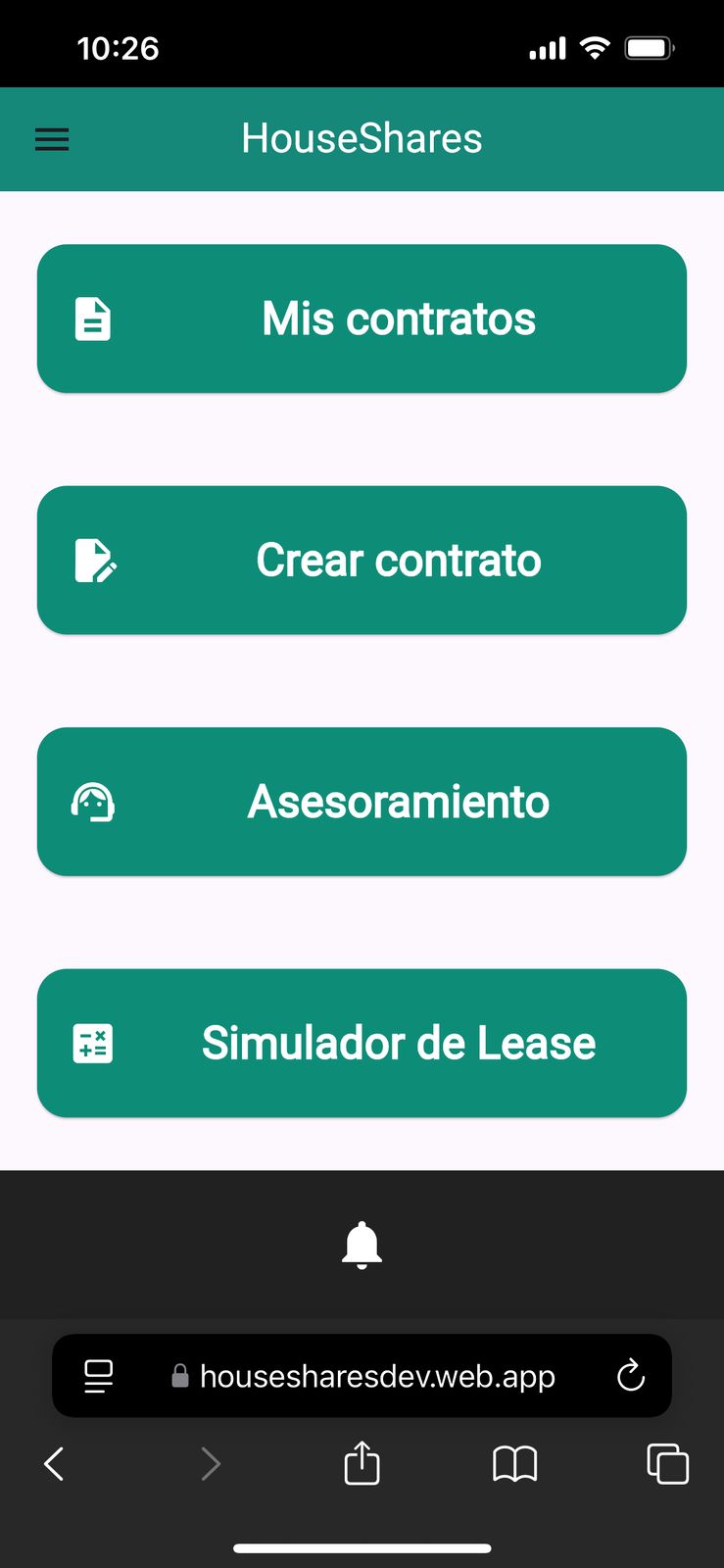Screen dimensions: 724x1568
Task: Click the document icon on Mis contratos
Action: pyautogui.click(x=92, y=318)
